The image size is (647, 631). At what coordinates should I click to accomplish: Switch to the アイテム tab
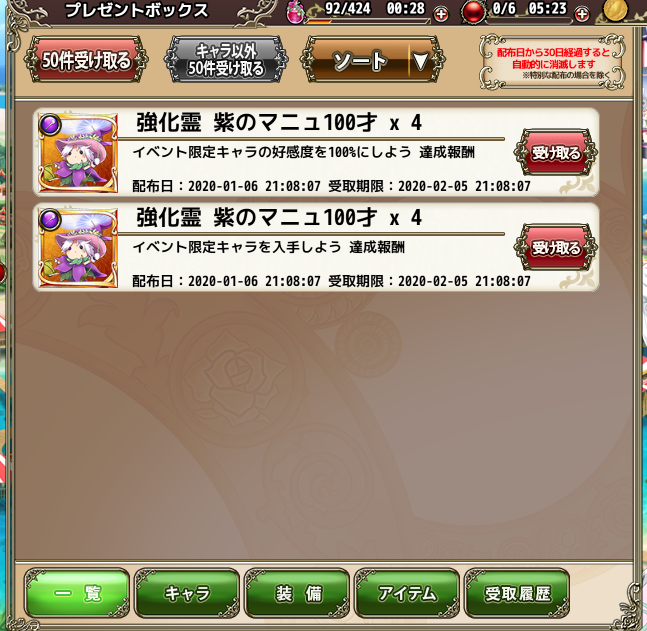tap(406, 593)
